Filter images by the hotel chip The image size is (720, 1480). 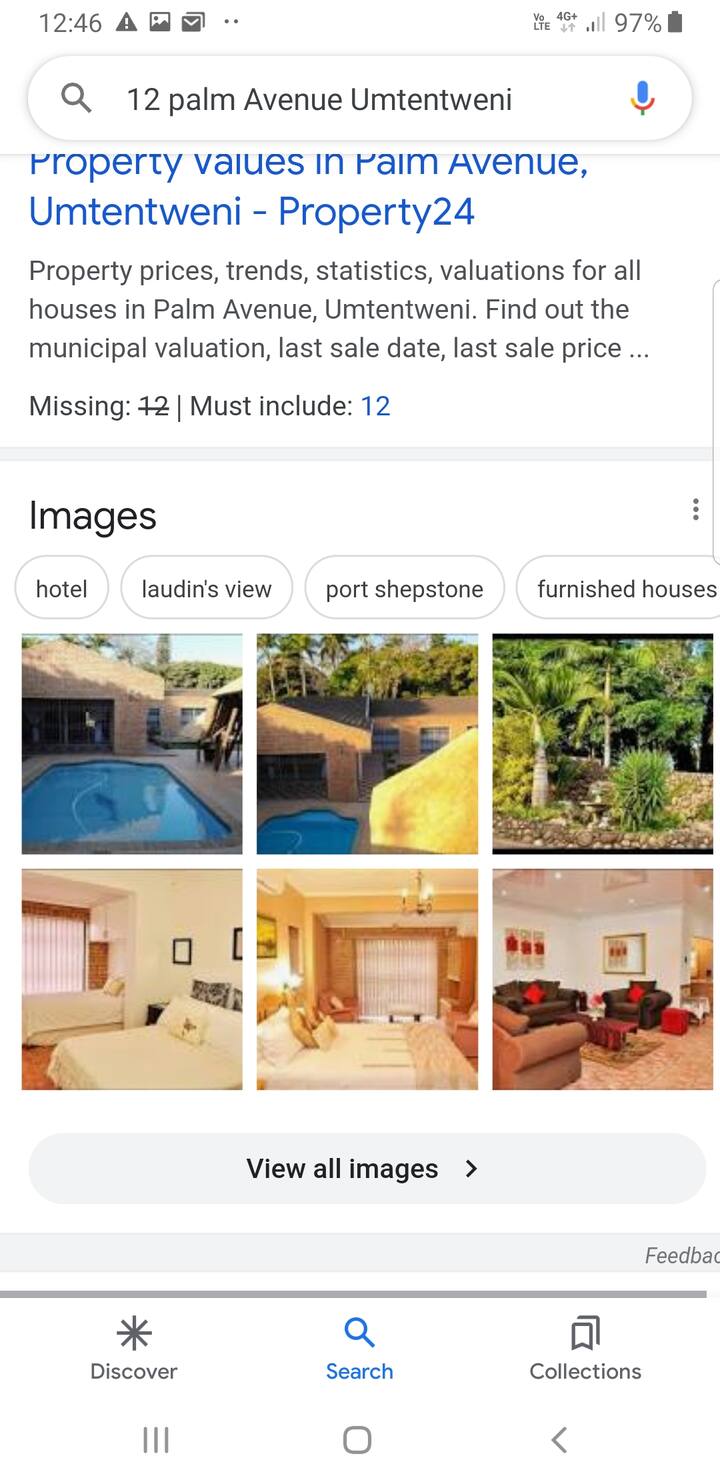62,589
